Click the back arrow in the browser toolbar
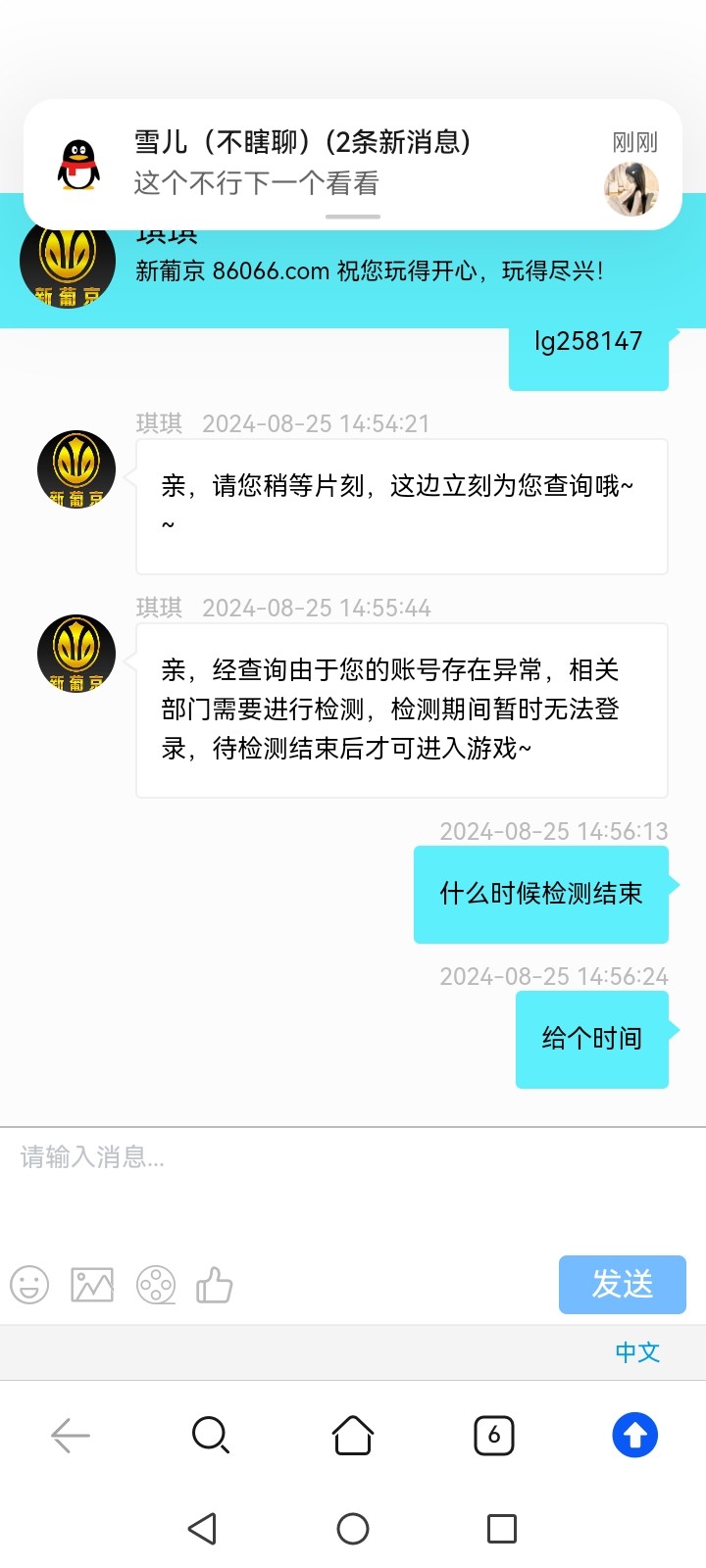The height and width of the screenshot is (1568, 706). (68, 1436)
